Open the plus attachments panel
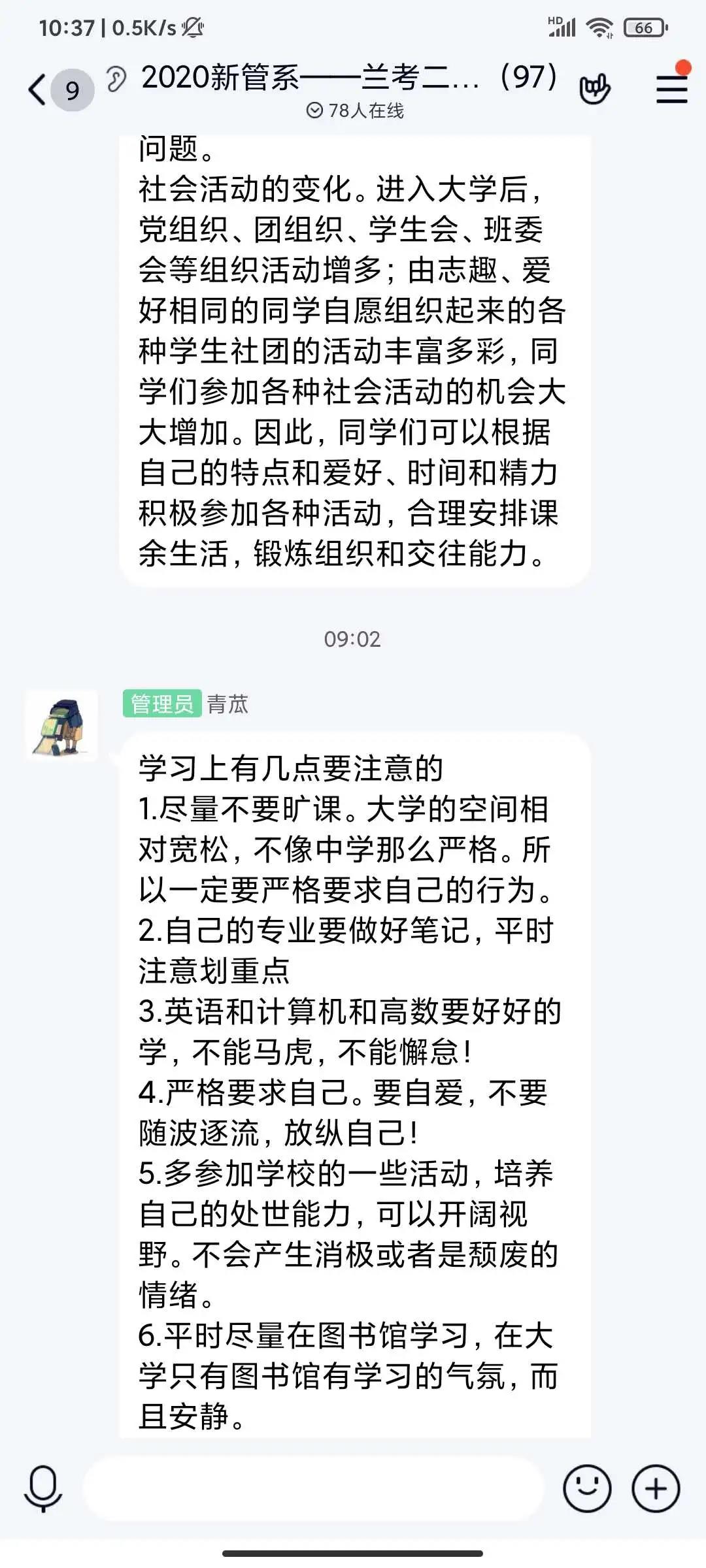 [656, 1488]
